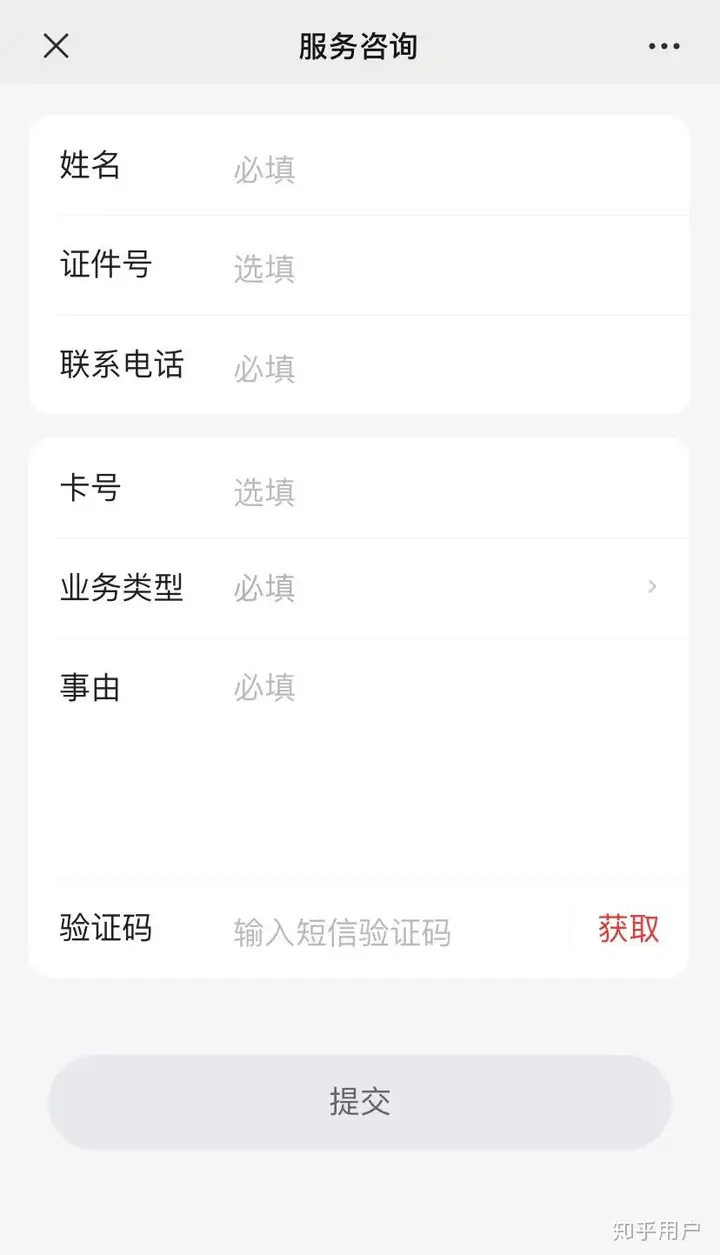Get SMS code via 获取
This screenshot has height=1255, width=720.
[629, 929]
